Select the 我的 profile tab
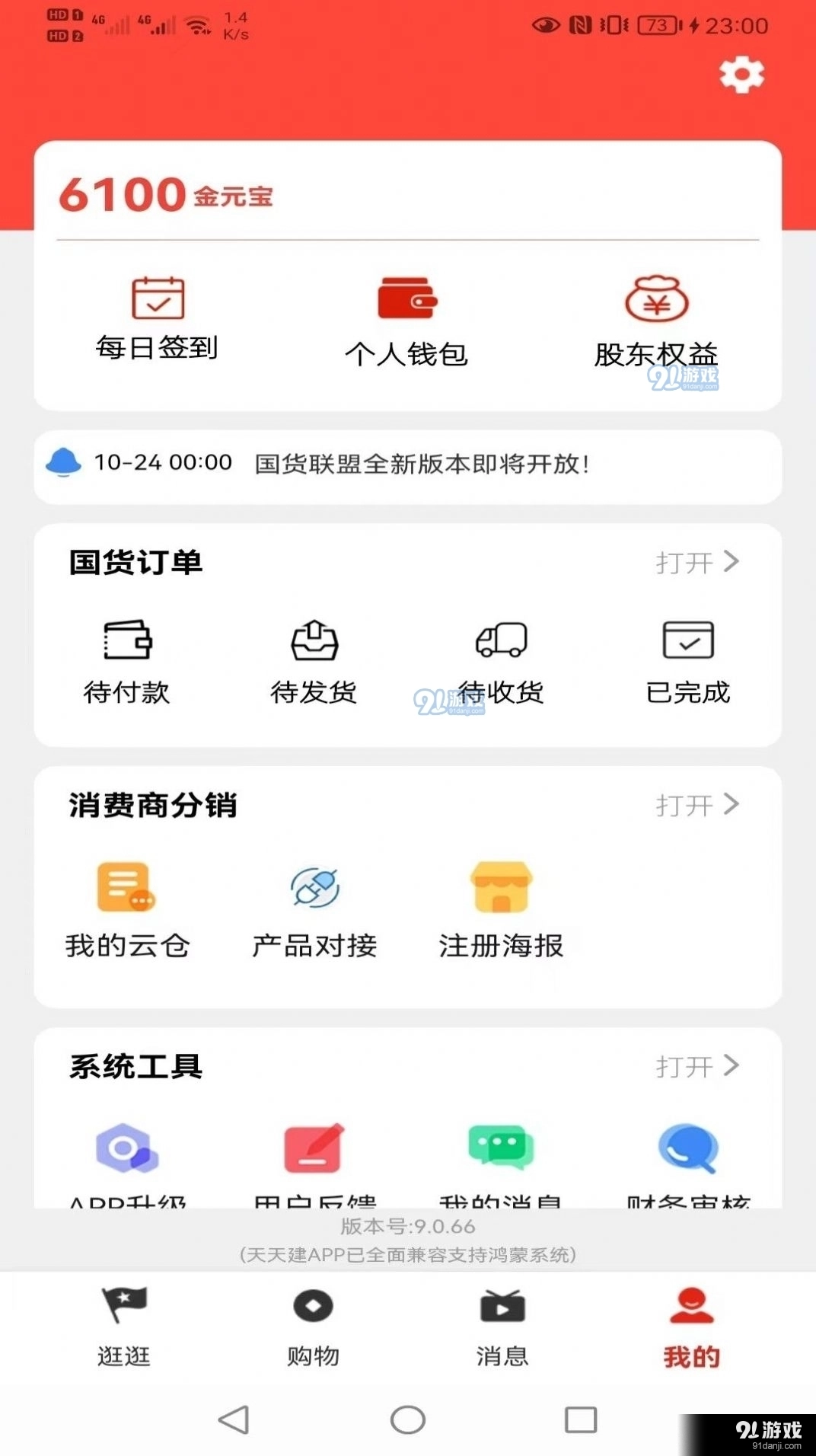Viewport: 816px width, 1456px height. 691,1327
